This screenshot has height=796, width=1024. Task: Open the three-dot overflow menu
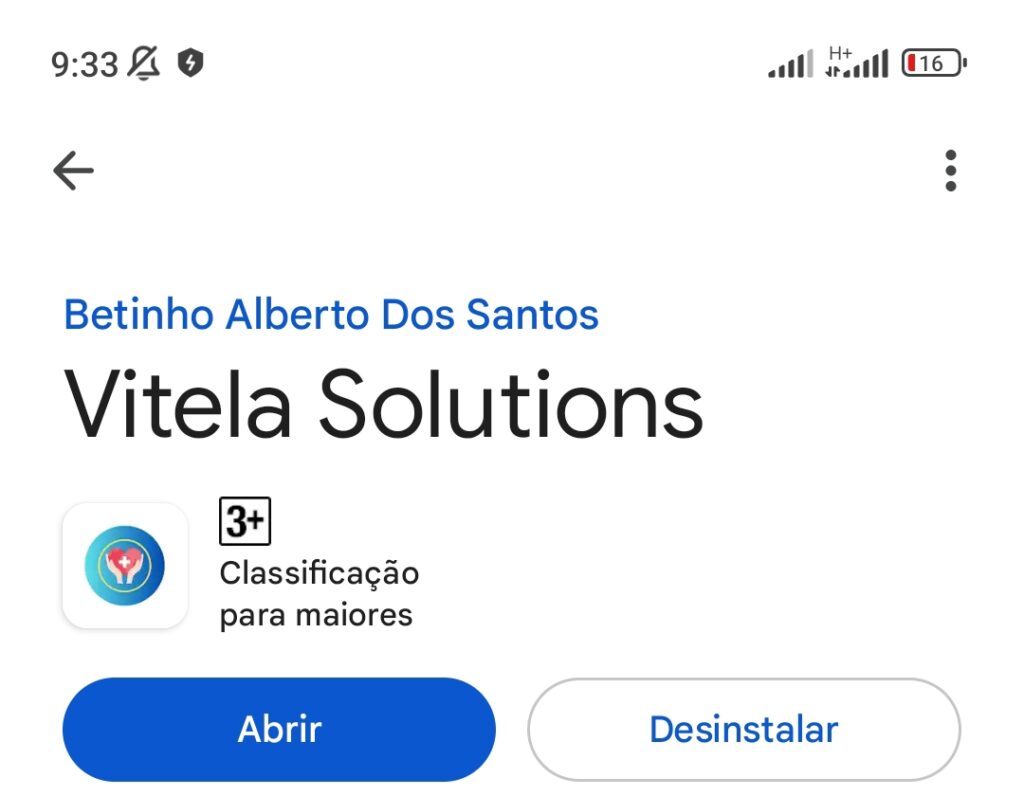(950, 171)
